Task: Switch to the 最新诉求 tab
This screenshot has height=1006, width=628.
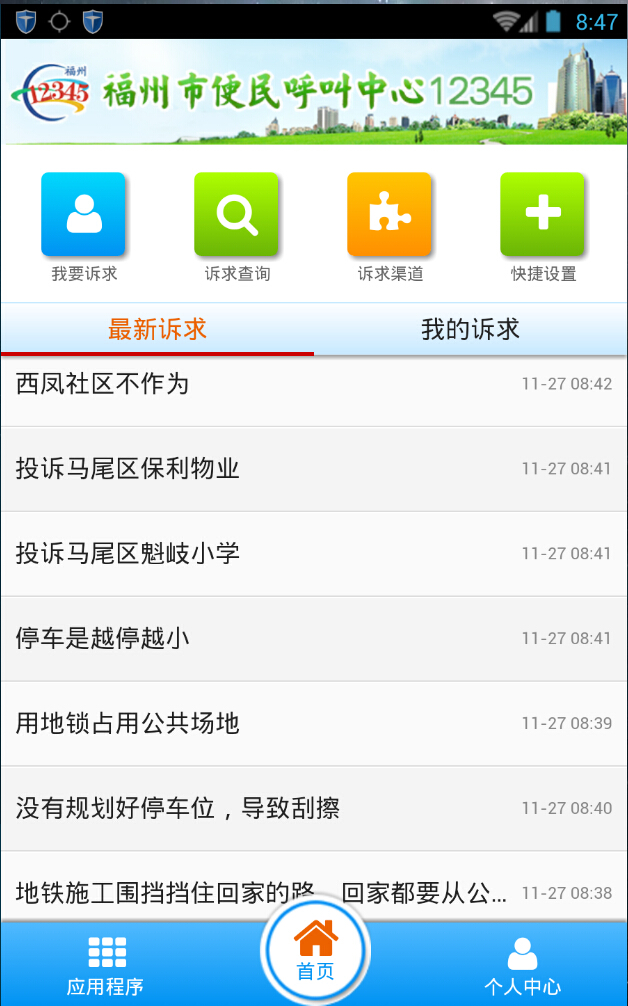Action: point(157,329)
